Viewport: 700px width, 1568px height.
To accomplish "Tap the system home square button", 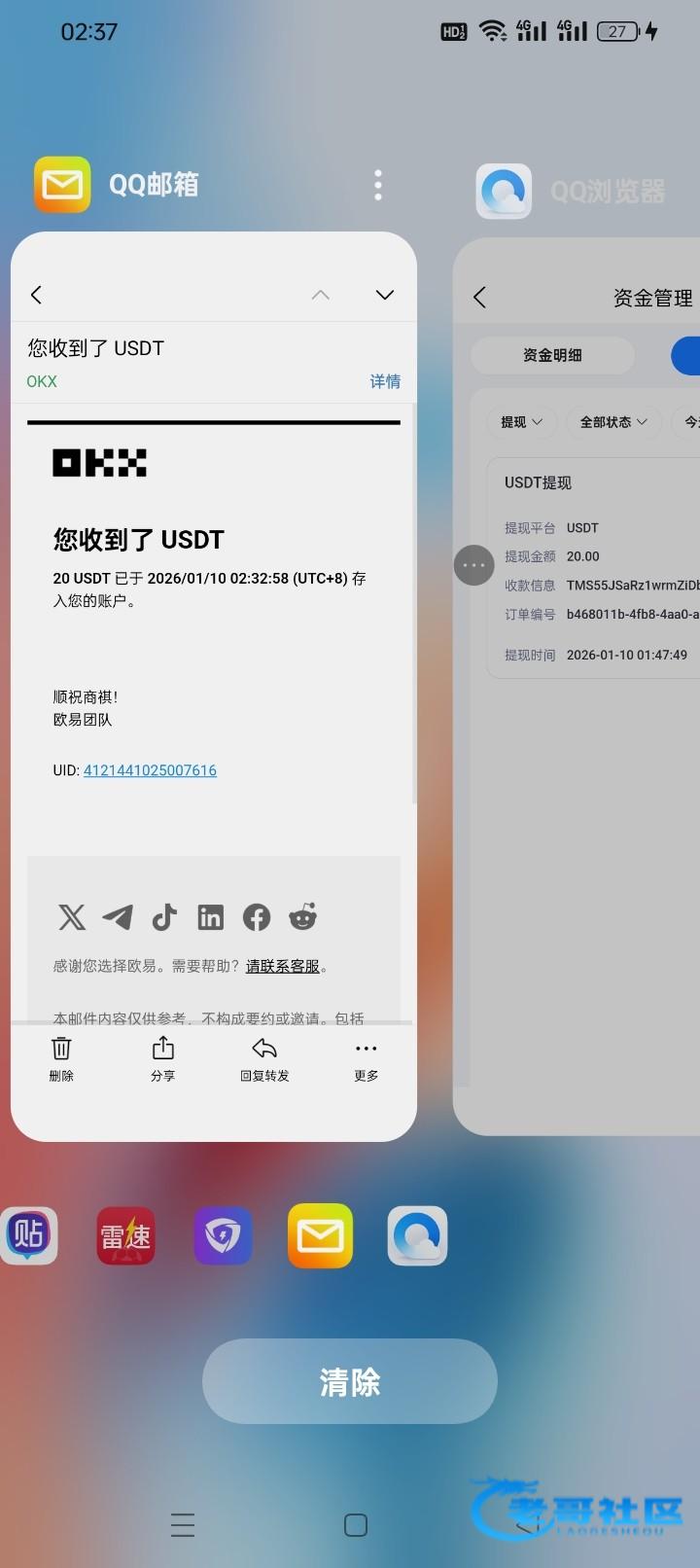I will (x=356, y=1524).
